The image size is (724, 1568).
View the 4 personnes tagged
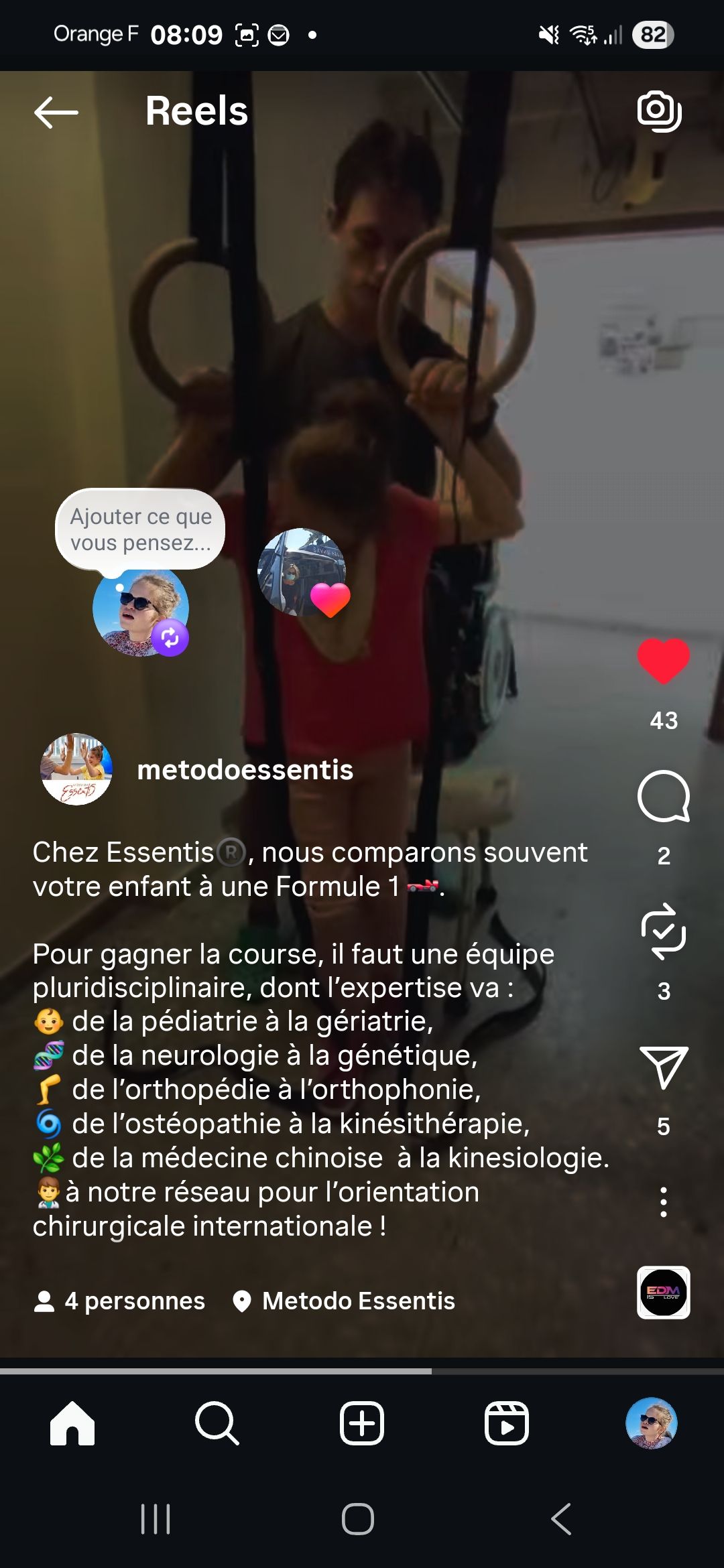click(x=119, y=1301)
